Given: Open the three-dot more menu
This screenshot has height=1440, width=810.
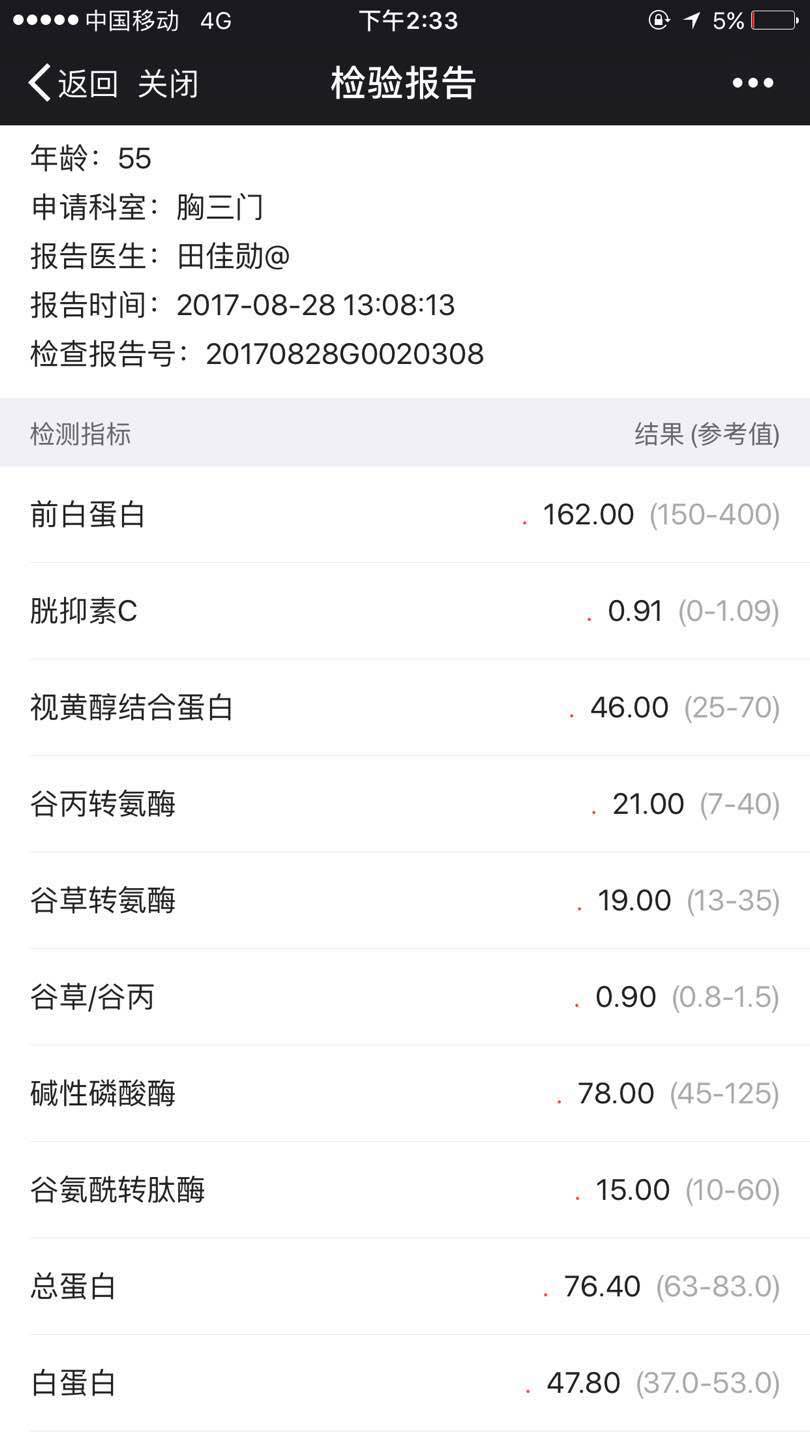Looking at the screenshot, I should (752, 84).
